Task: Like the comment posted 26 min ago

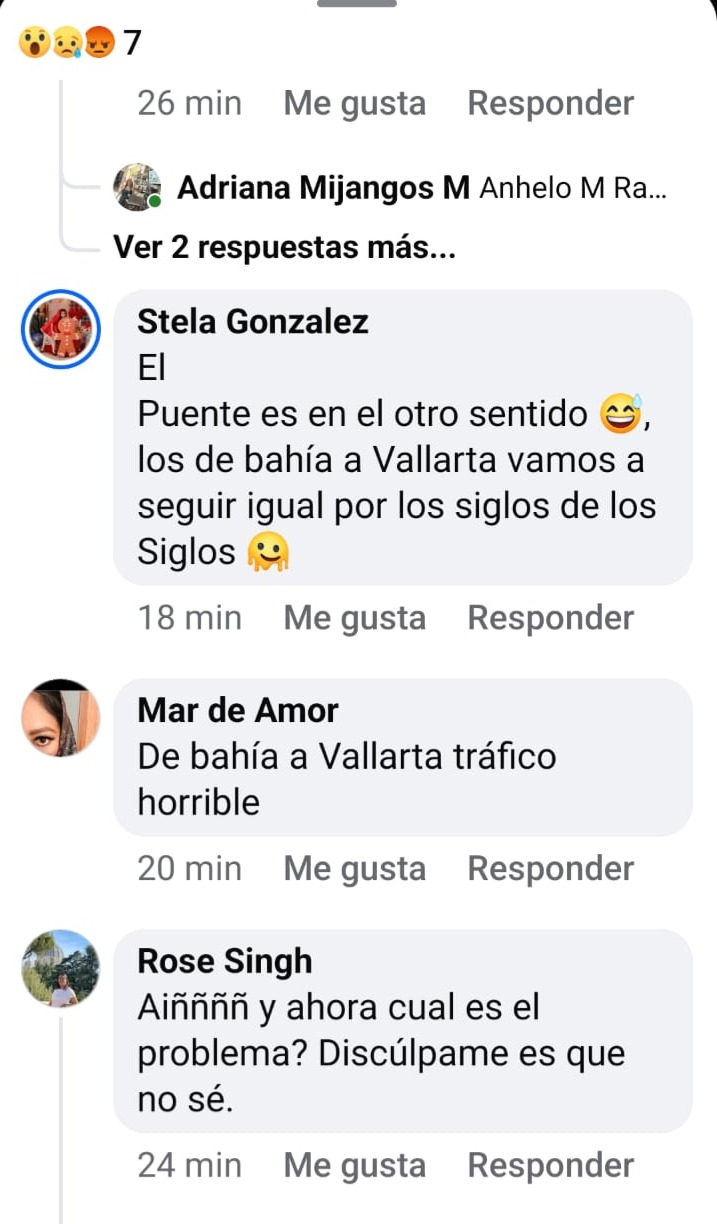Action: pyautogui.click(x=354, y=103)
